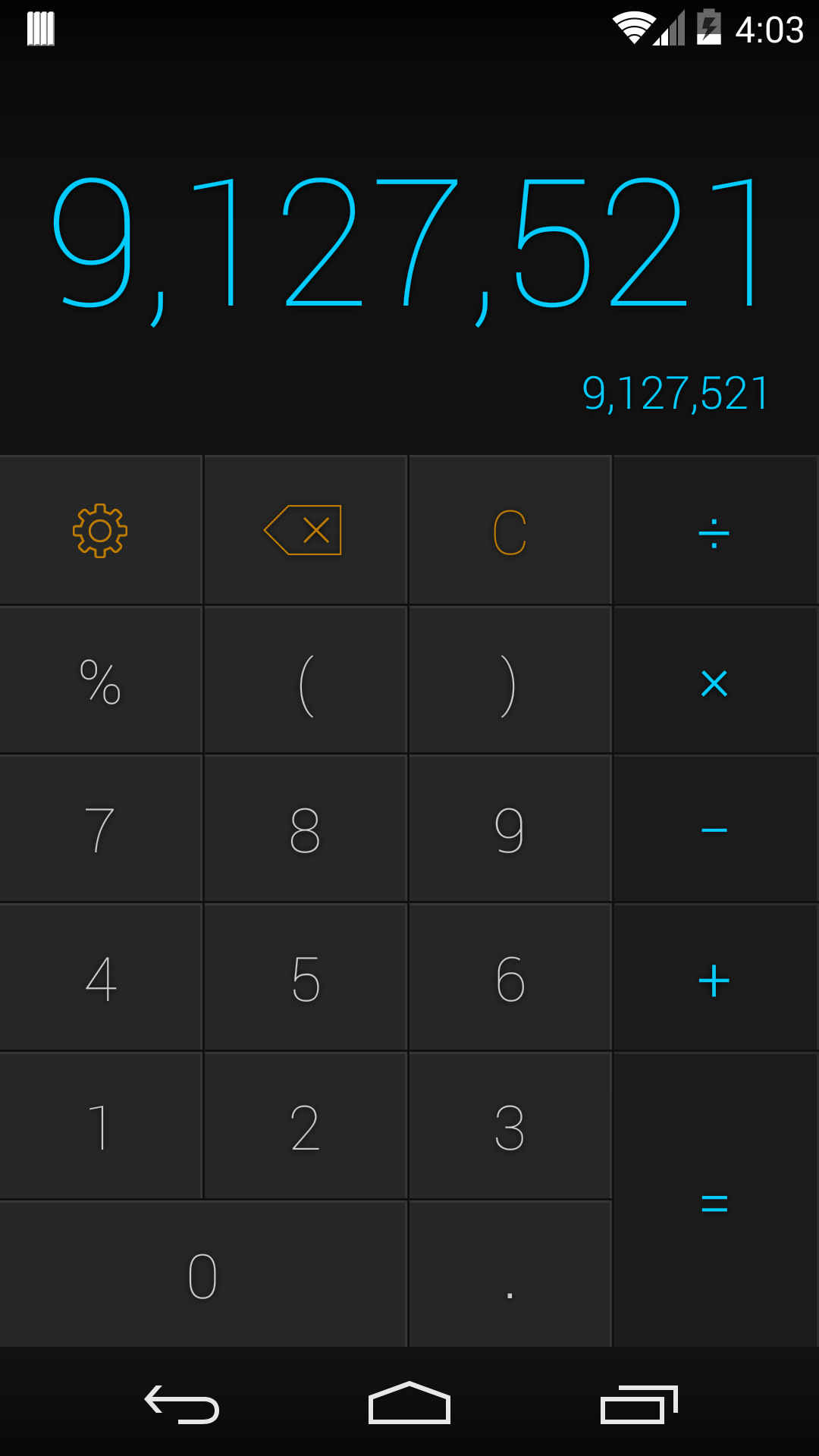819x1456 pixels.
Task: Enter the digit 7
Action: pos(100,829)
